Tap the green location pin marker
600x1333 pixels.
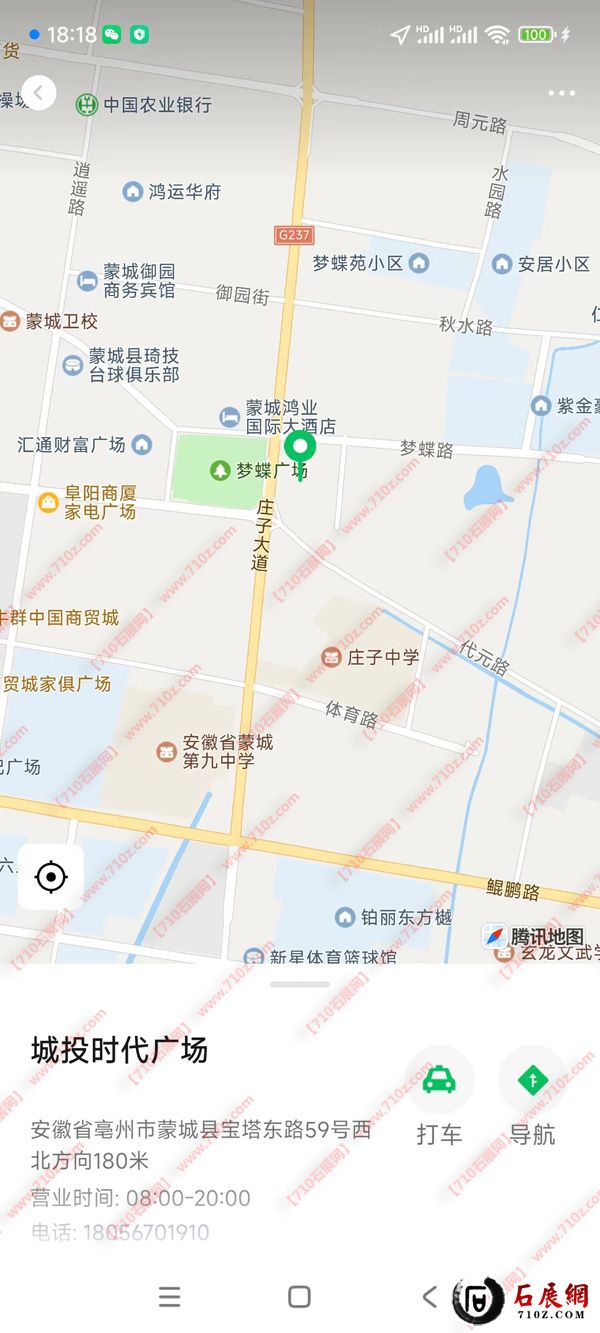pyautogui.click(x=300, y=448)
